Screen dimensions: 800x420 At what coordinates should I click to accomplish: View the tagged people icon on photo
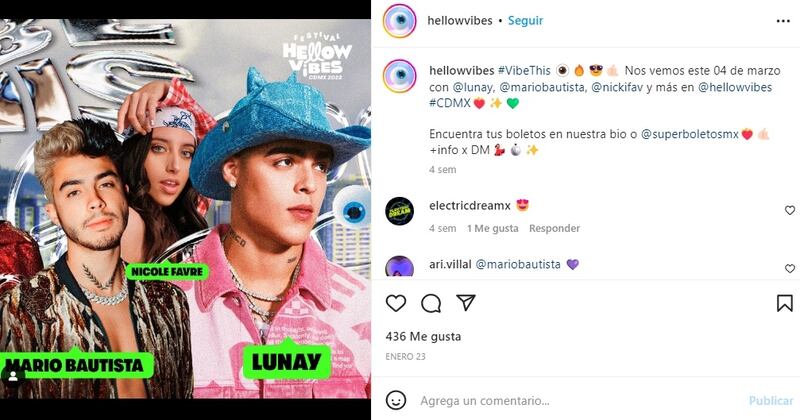[13, 376]
